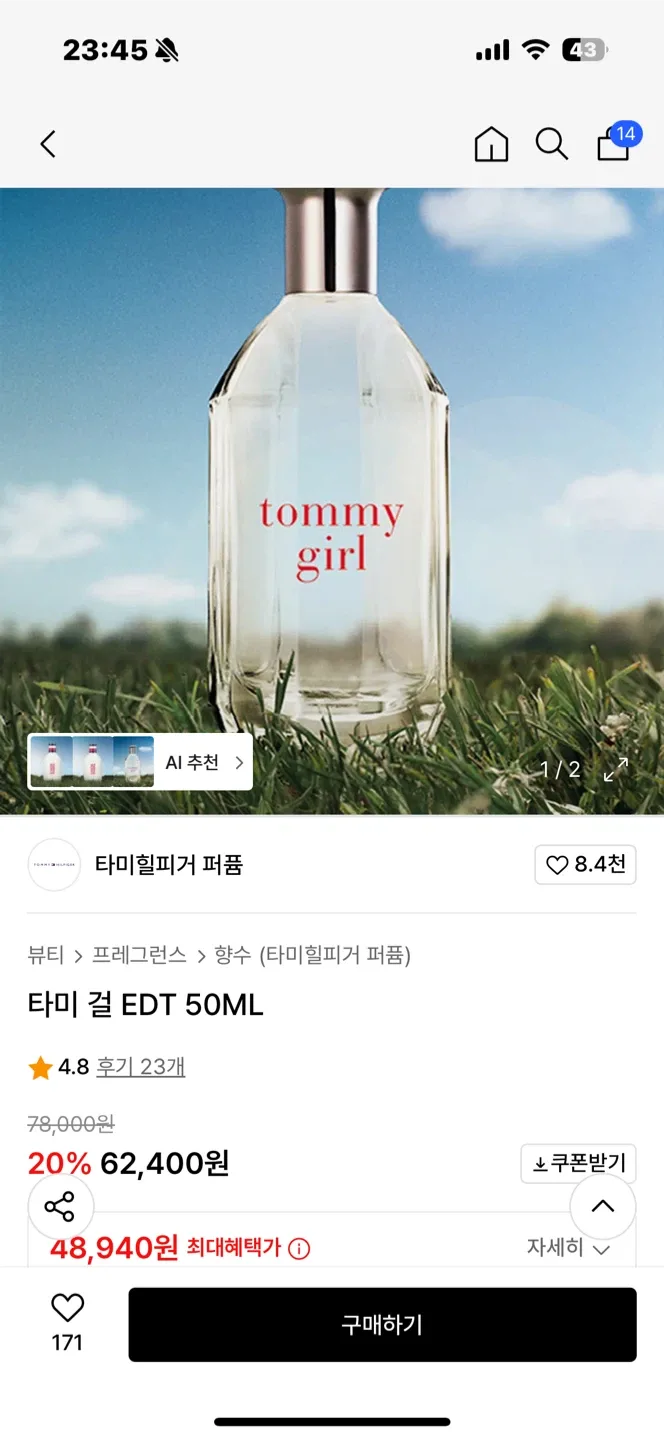This screenshot has width=664, height=1440.
Task: Open the home icon in the top bar
Action: [x=491, y=144]
